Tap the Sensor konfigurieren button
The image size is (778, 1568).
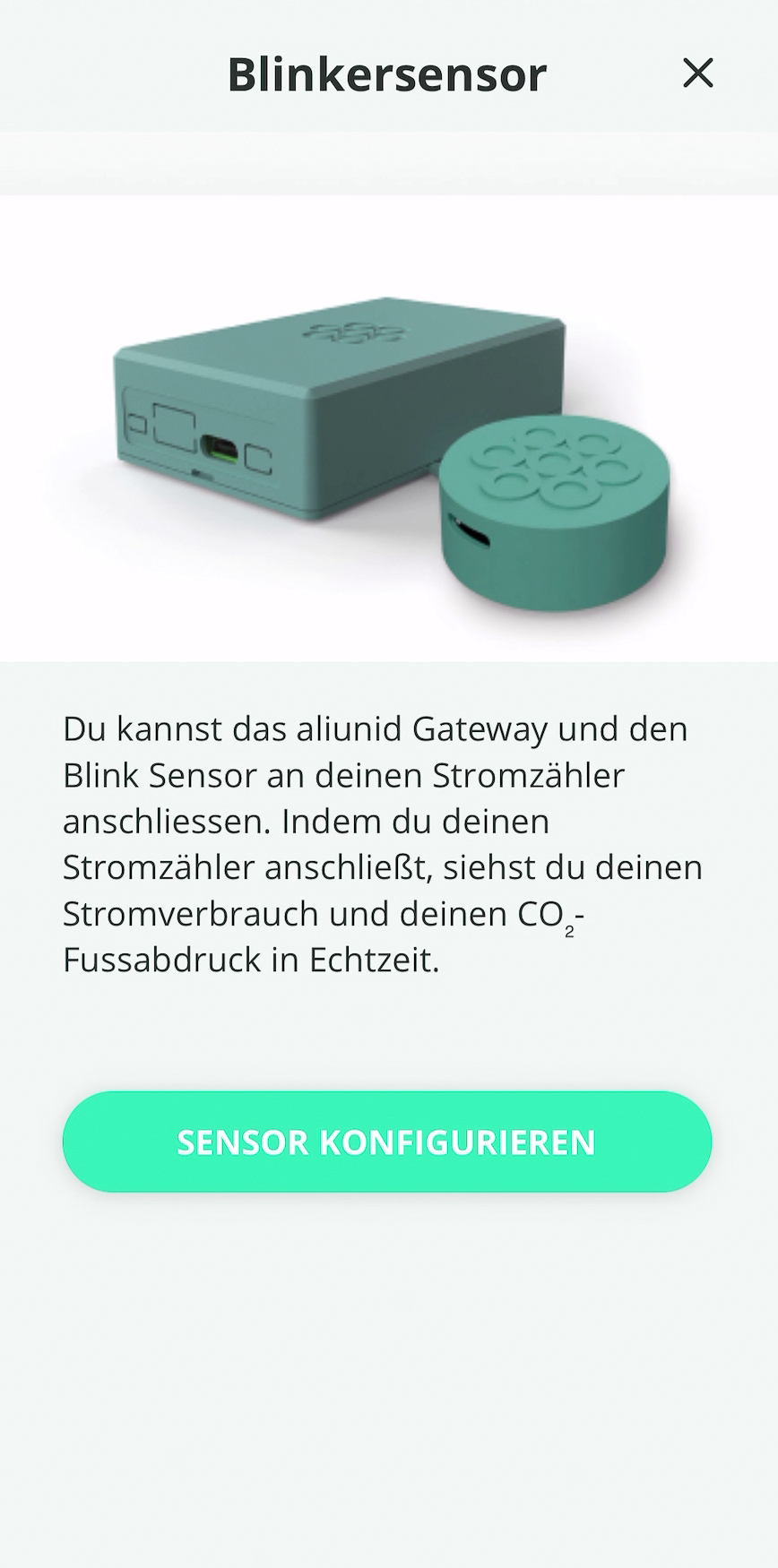pyautogui.click(x=387, y=1142)
